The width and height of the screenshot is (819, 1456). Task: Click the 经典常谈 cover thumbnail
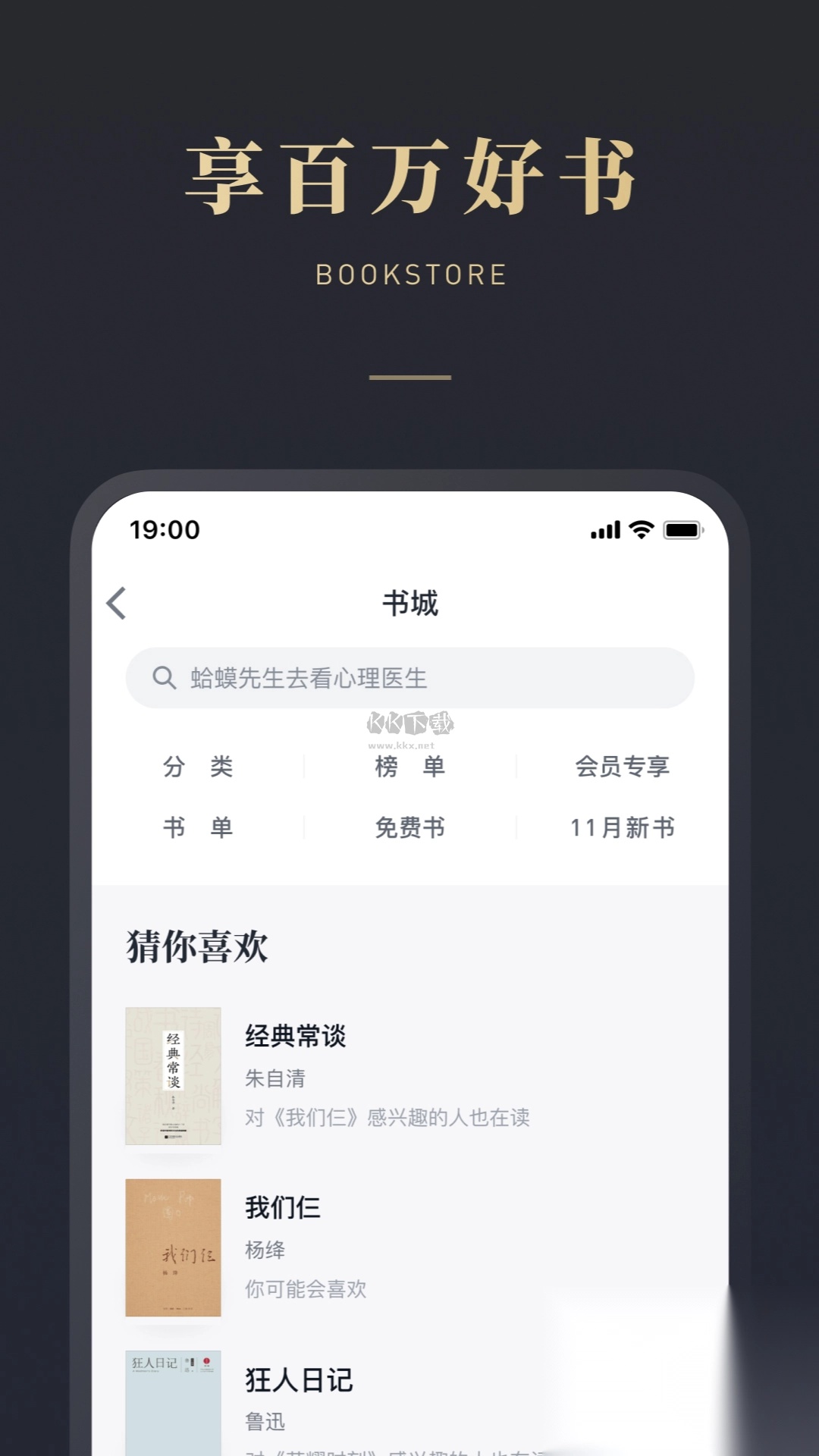point(173,1077)
